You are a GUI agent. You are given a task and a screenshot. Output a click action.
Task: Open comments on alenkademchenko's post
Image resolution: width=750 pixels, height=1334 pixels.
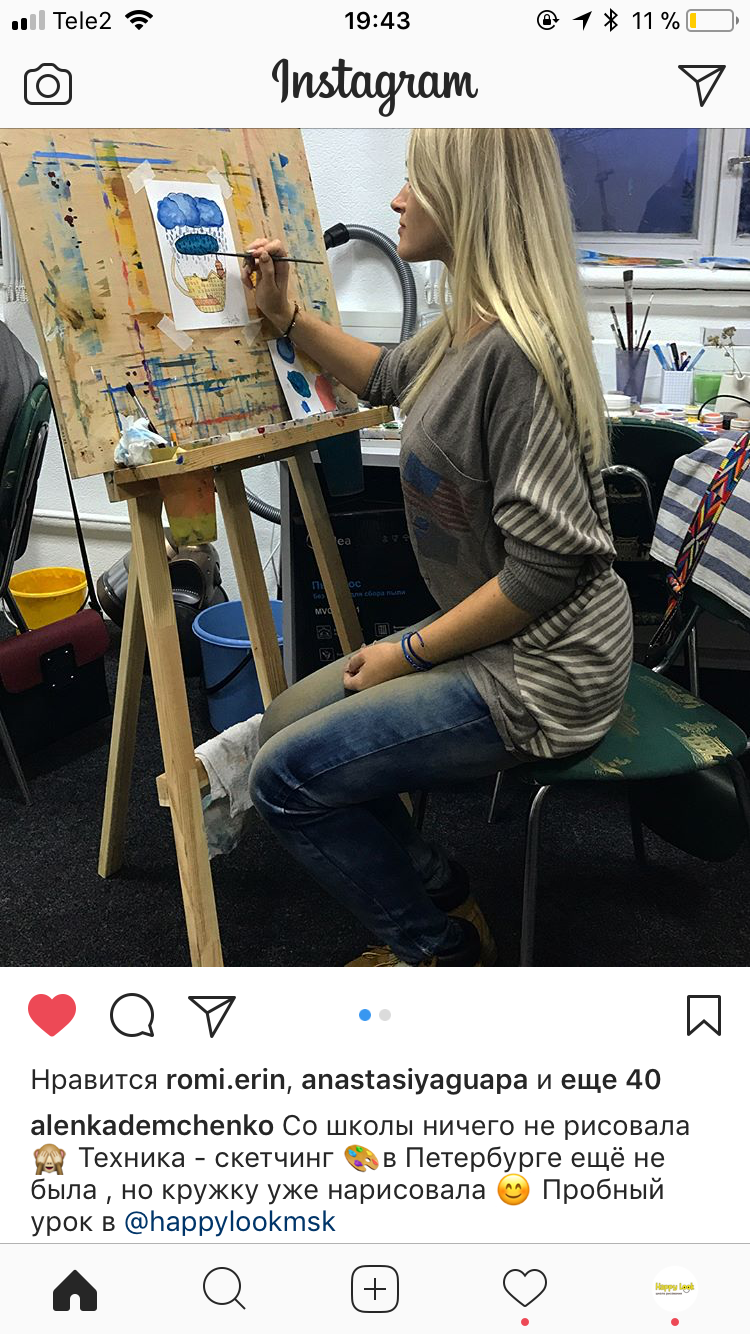click(132, 1015)
